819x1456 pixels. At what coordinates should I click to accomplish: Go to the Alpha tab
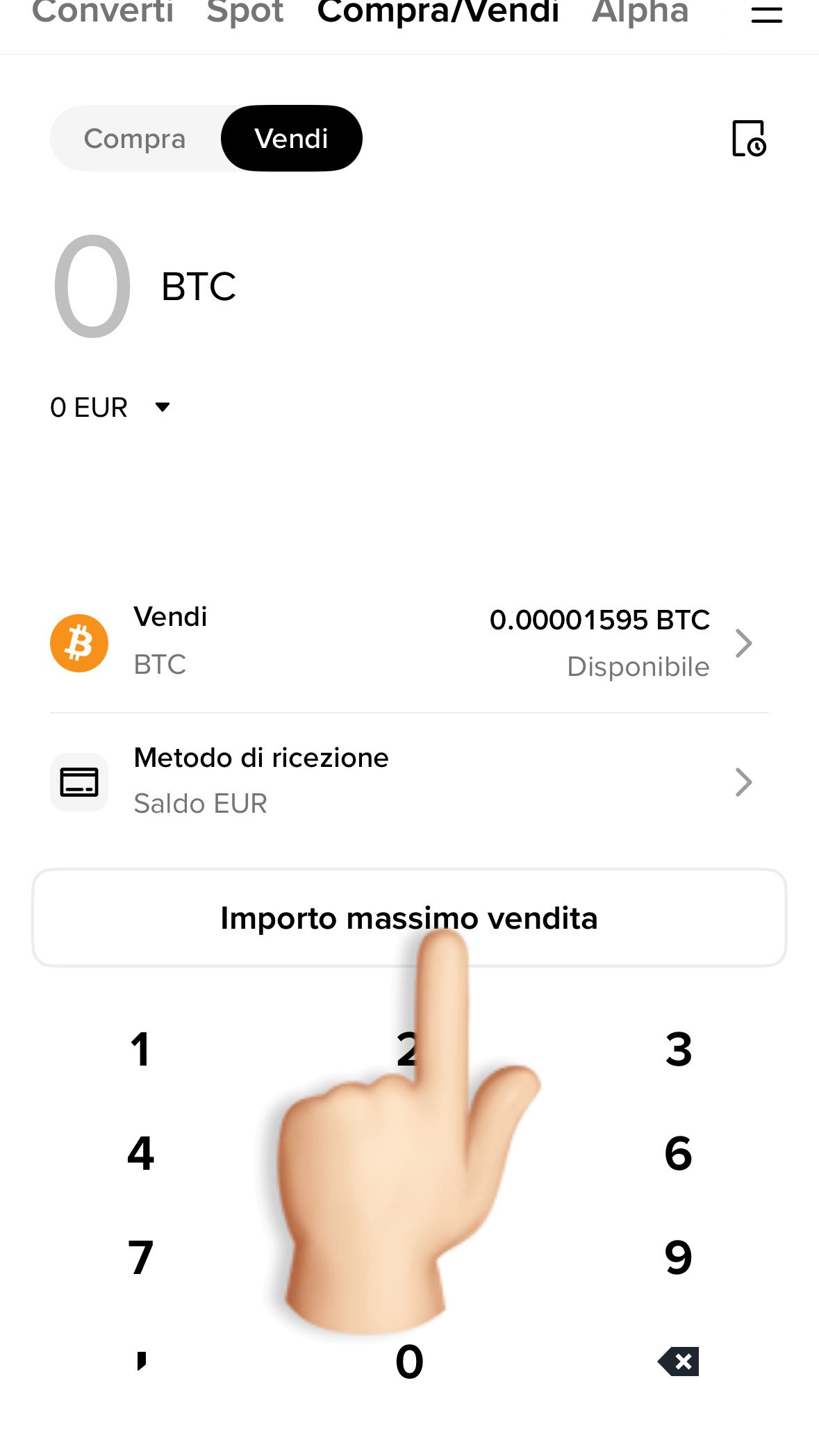pos(640,13)
